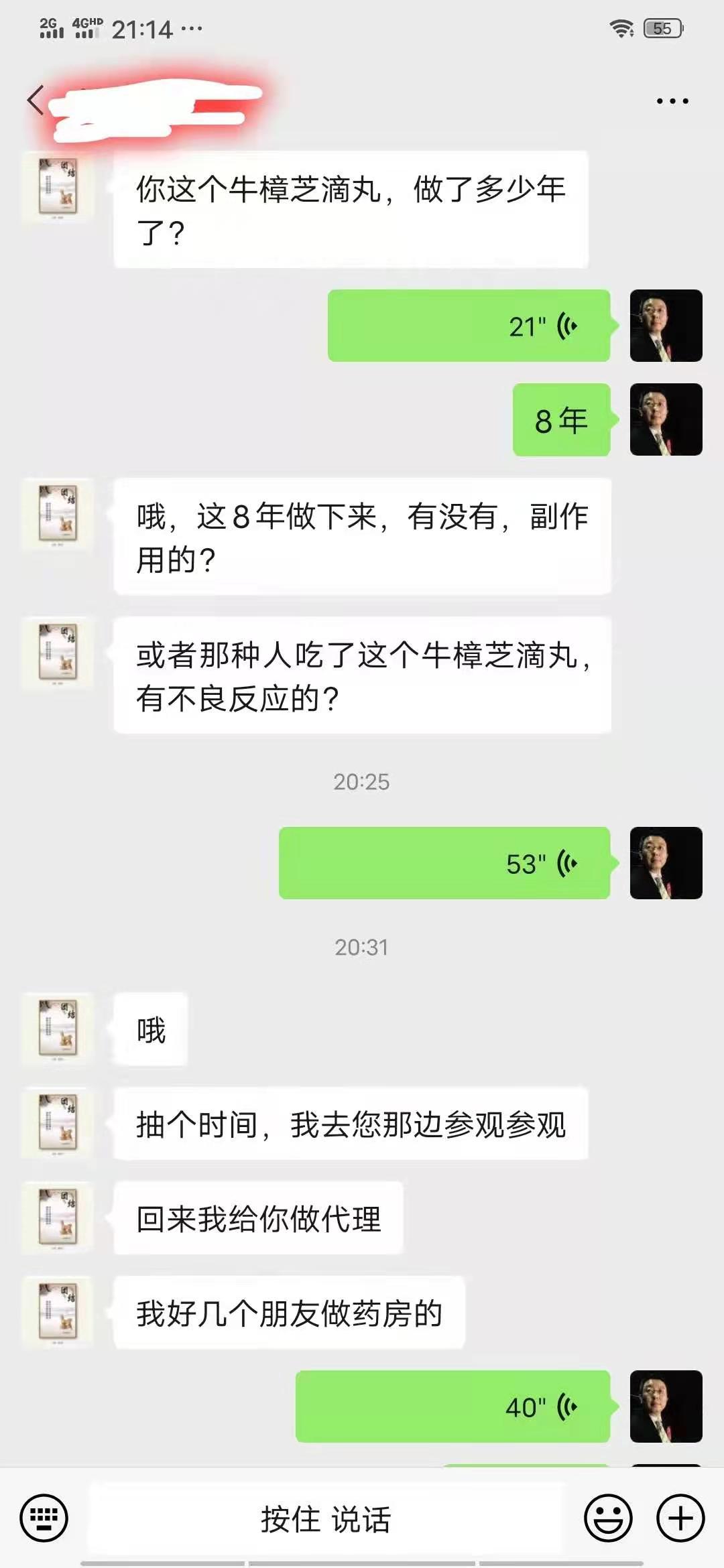Switch to keyboard text input
The image size is (724, 1568).
click(x=44, y=1518)
